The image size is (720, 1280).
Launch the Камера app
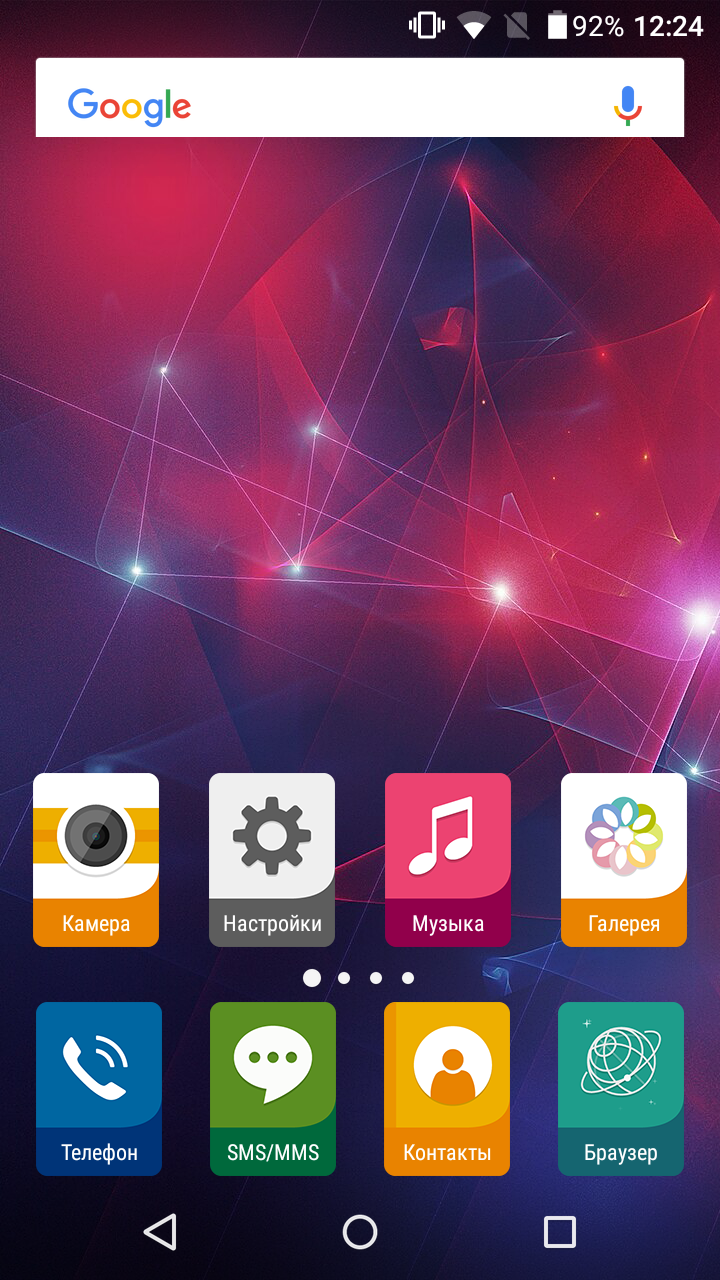(96, 860)
